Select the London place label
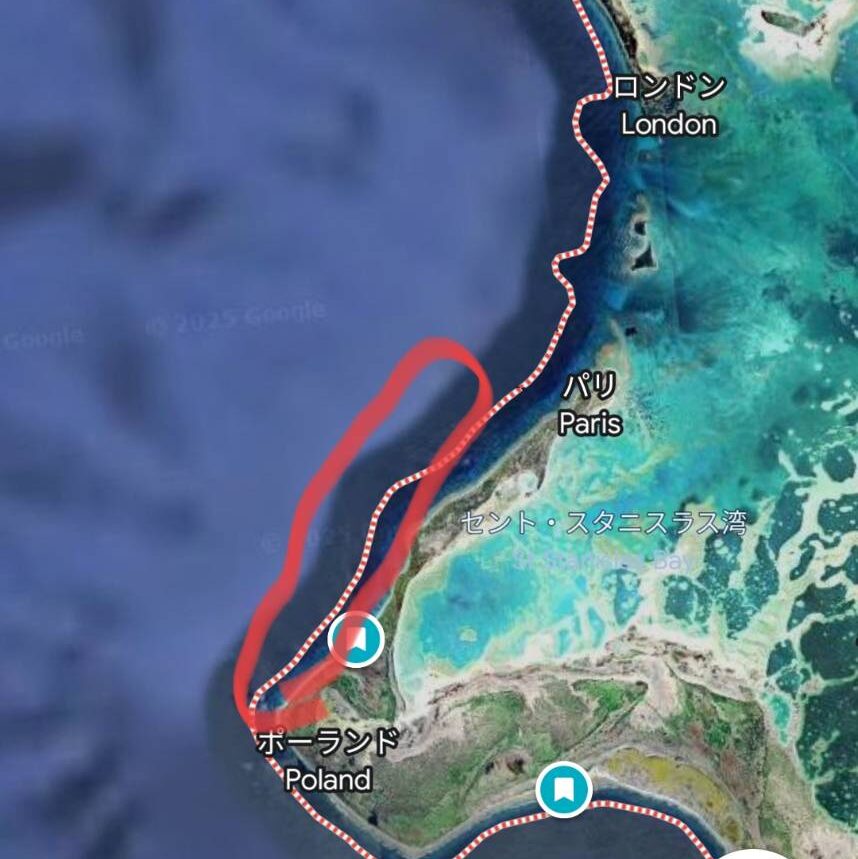Image resolution: width=858 pixels, height=859 pixels. coord(669,106)
